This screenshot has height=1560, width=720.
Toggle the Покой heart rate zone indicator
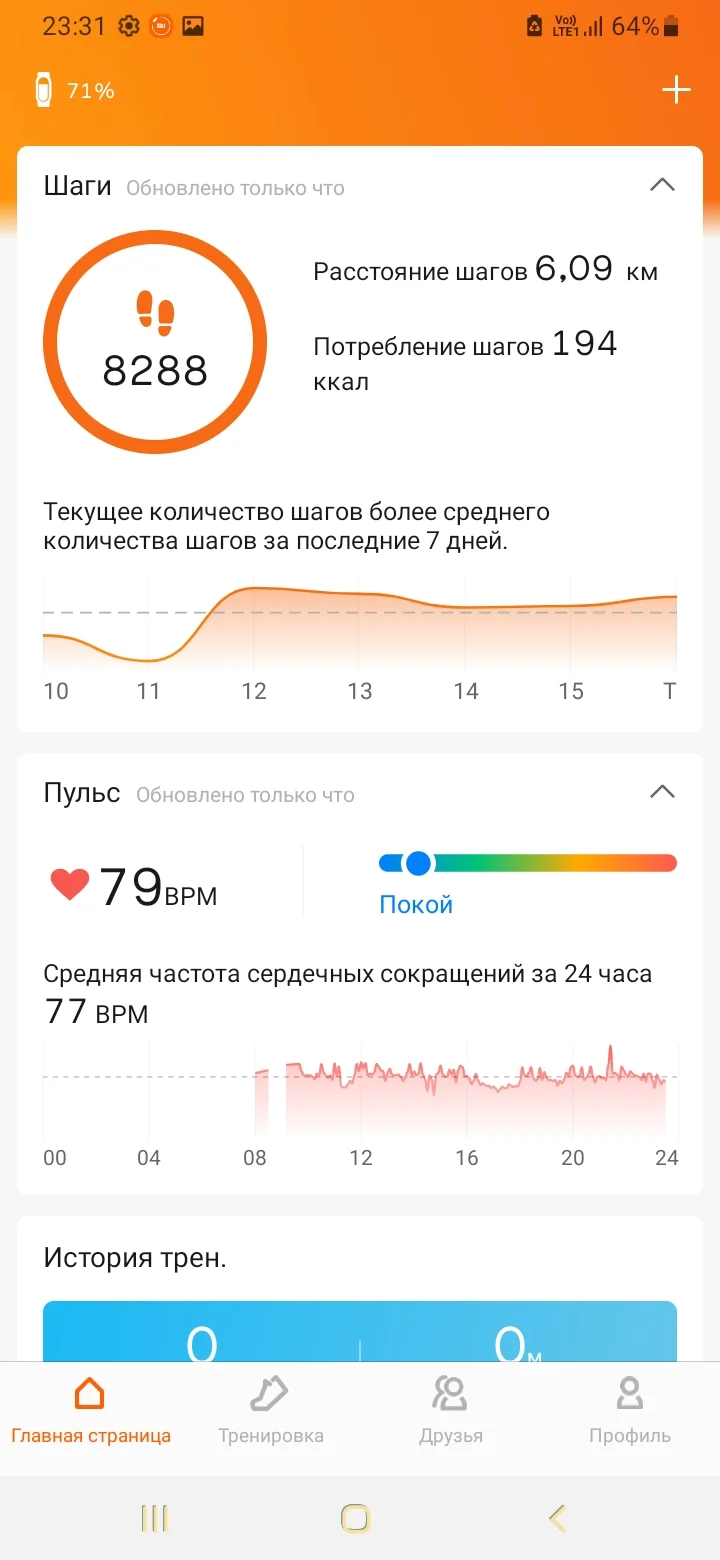[416, 903]
